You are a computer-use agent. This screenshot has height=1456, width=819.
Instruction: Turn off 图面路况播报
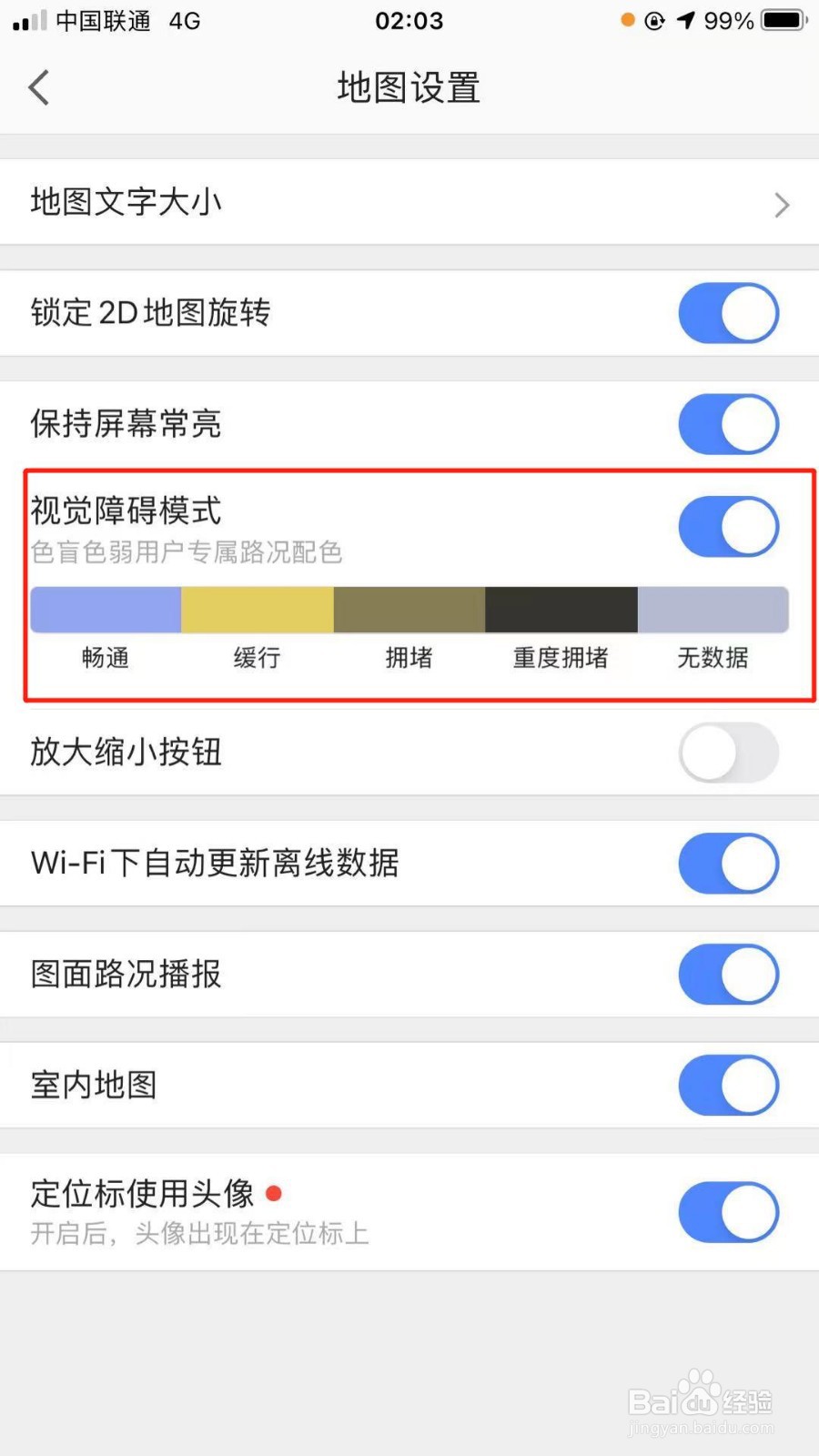pos(728,975)
